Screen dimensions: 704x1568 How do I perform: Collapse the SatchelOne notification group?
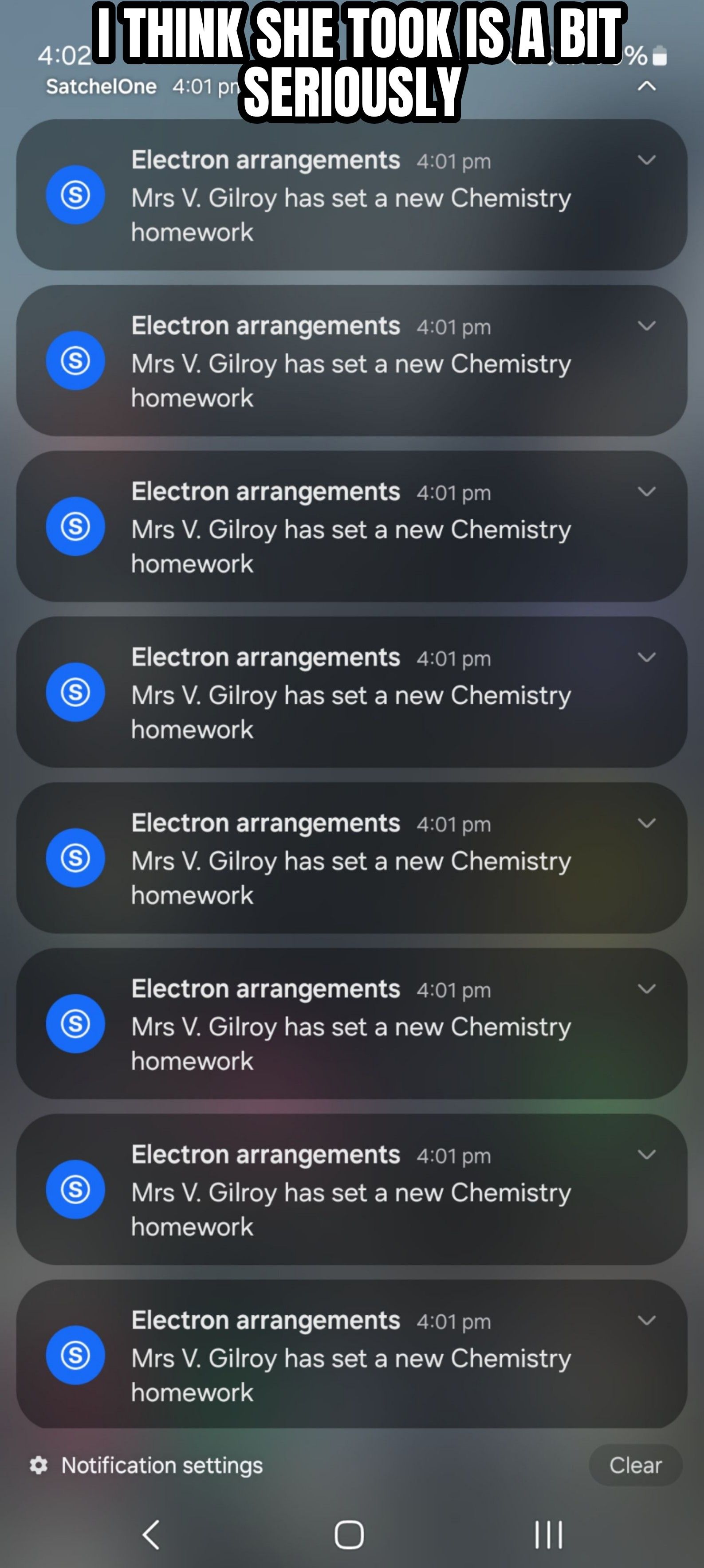click(x=646, y=86)
